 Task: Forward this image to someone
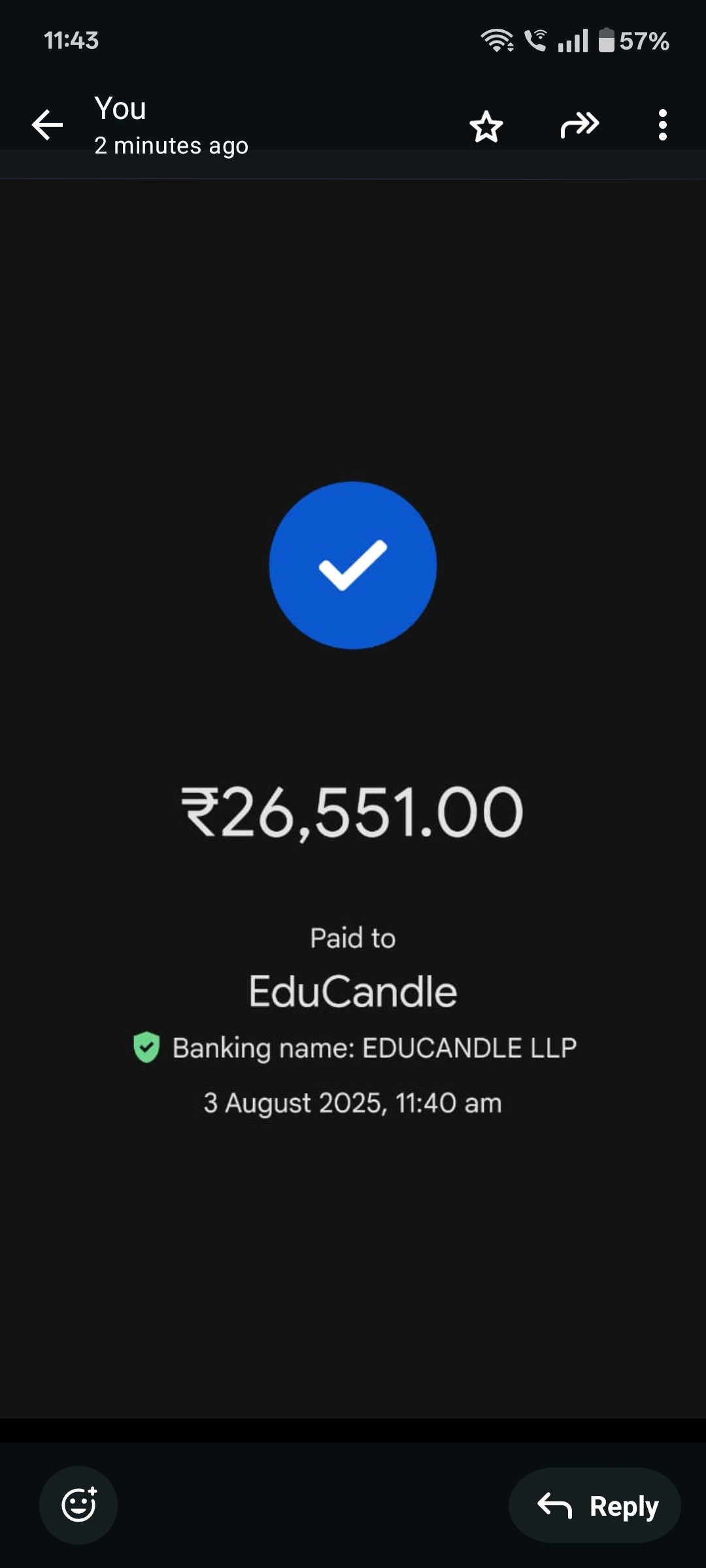click(579, 125)
